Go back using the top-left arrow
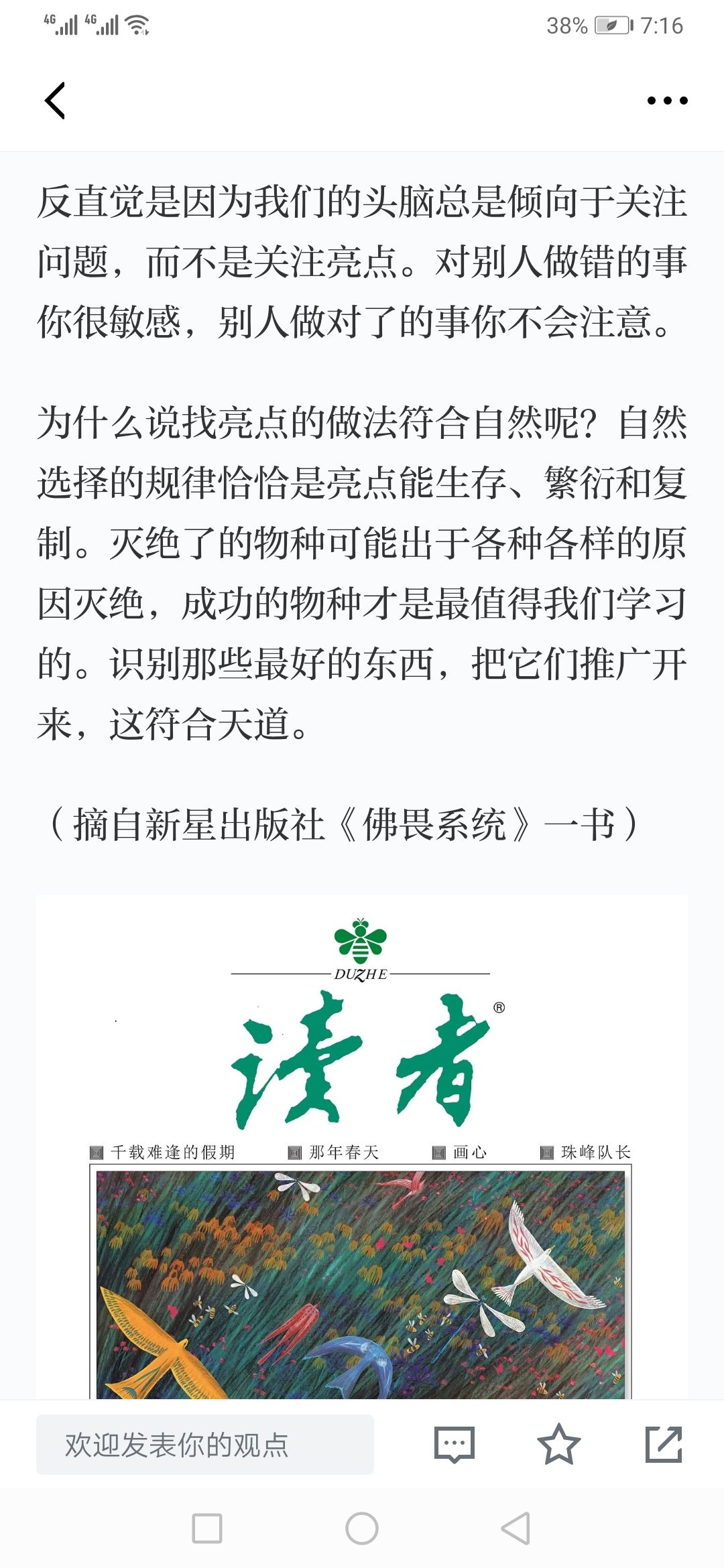Screen dimensions: 724x1568 pos(55,101)
